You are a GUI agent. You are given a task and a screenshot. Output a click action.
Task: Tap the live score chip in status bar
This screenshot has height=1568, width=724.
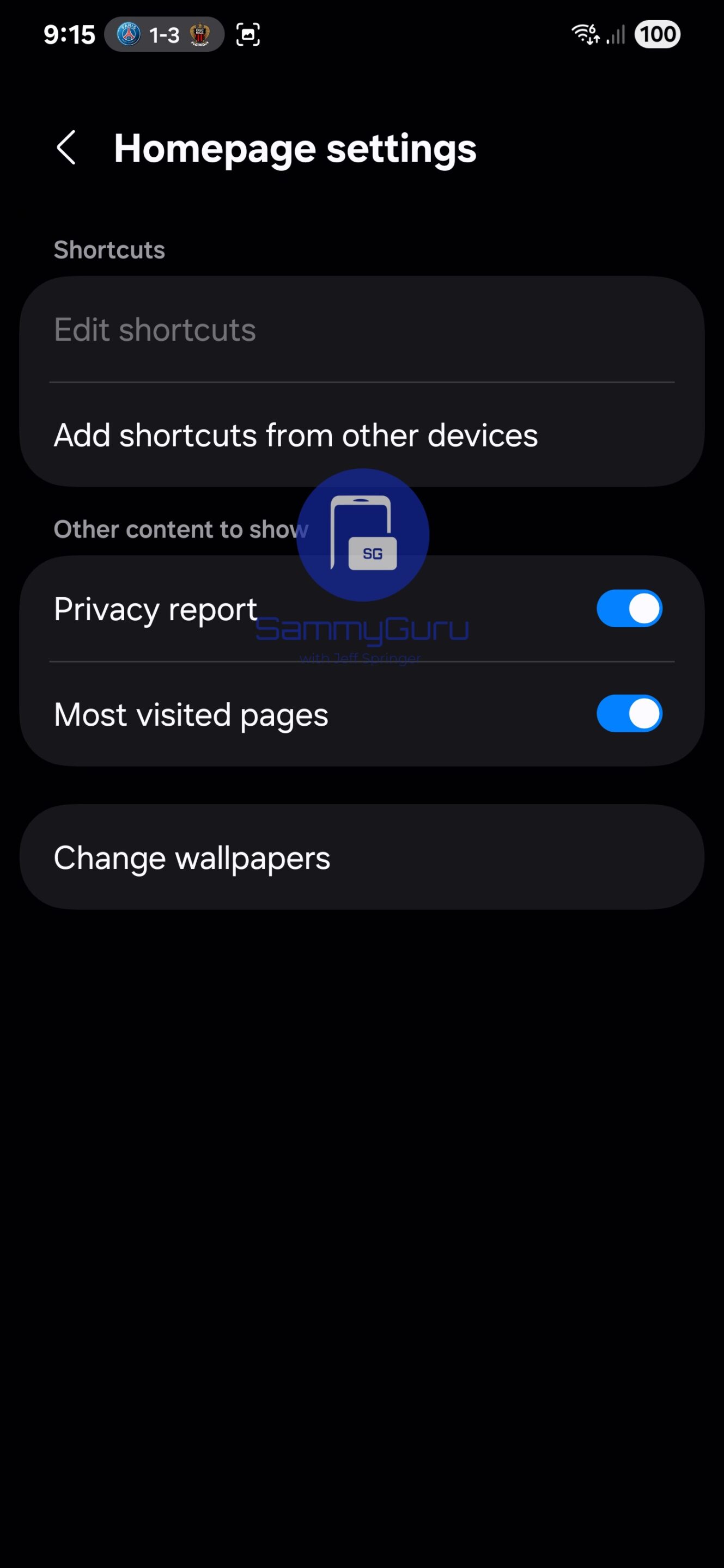(164, 35)
